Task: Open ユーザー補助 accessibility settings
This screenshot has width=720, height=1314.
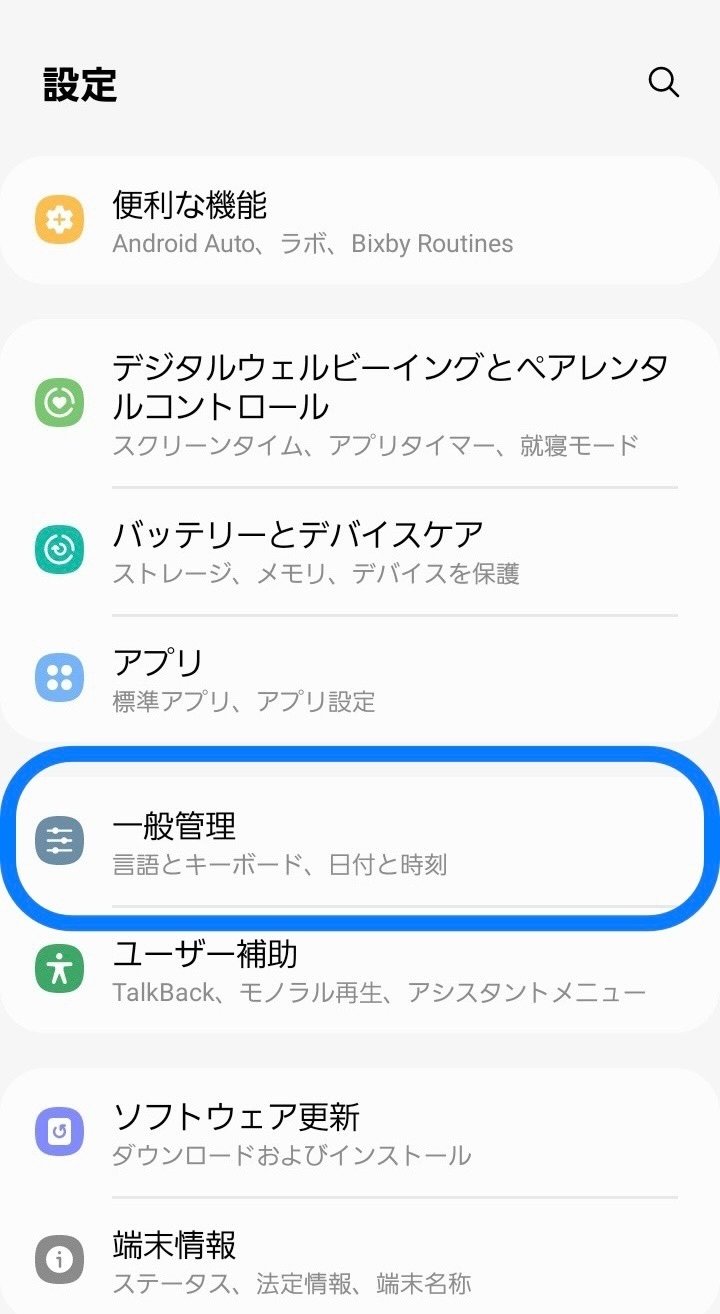Action: pos(360,970)
